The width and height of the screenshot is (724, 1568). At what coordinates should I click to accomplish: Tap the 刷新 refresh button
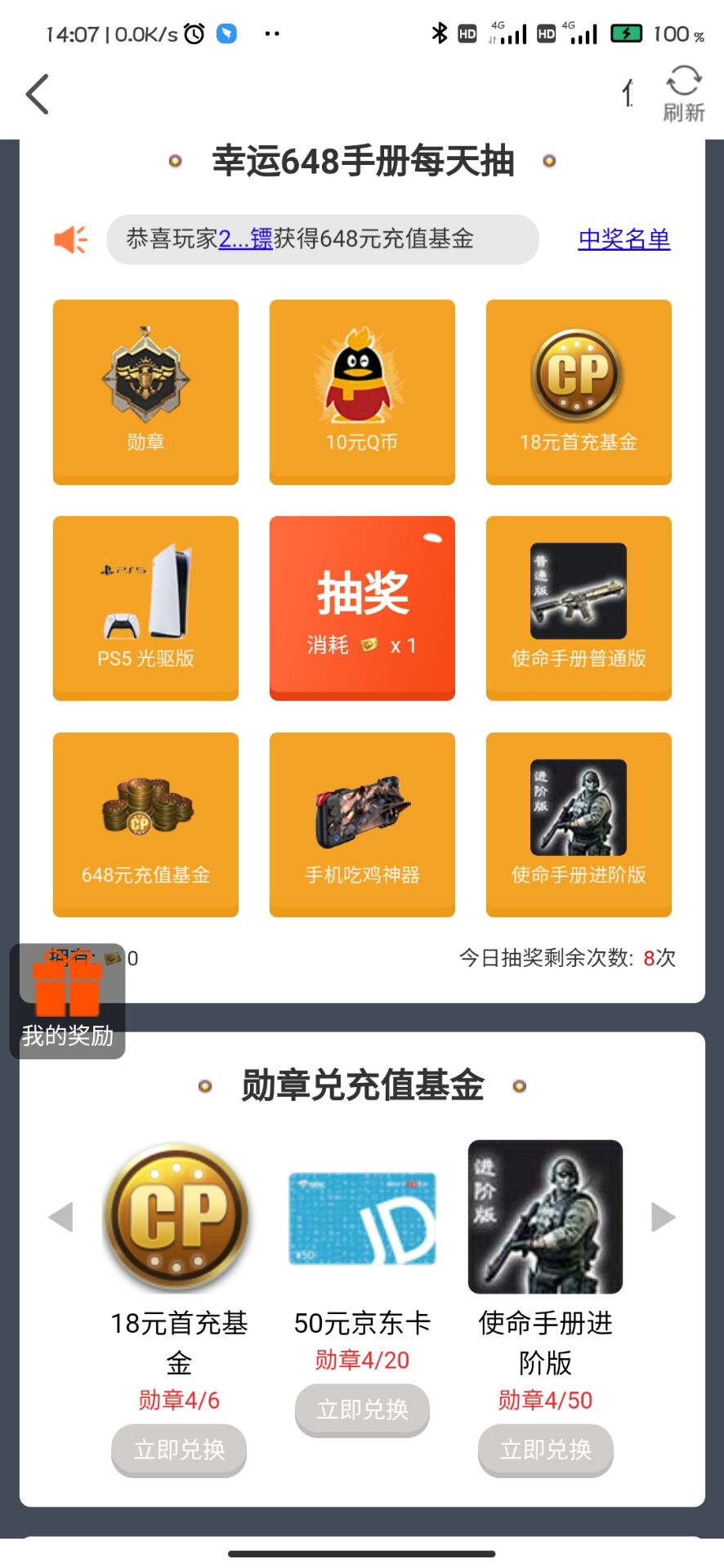[683, 94]
